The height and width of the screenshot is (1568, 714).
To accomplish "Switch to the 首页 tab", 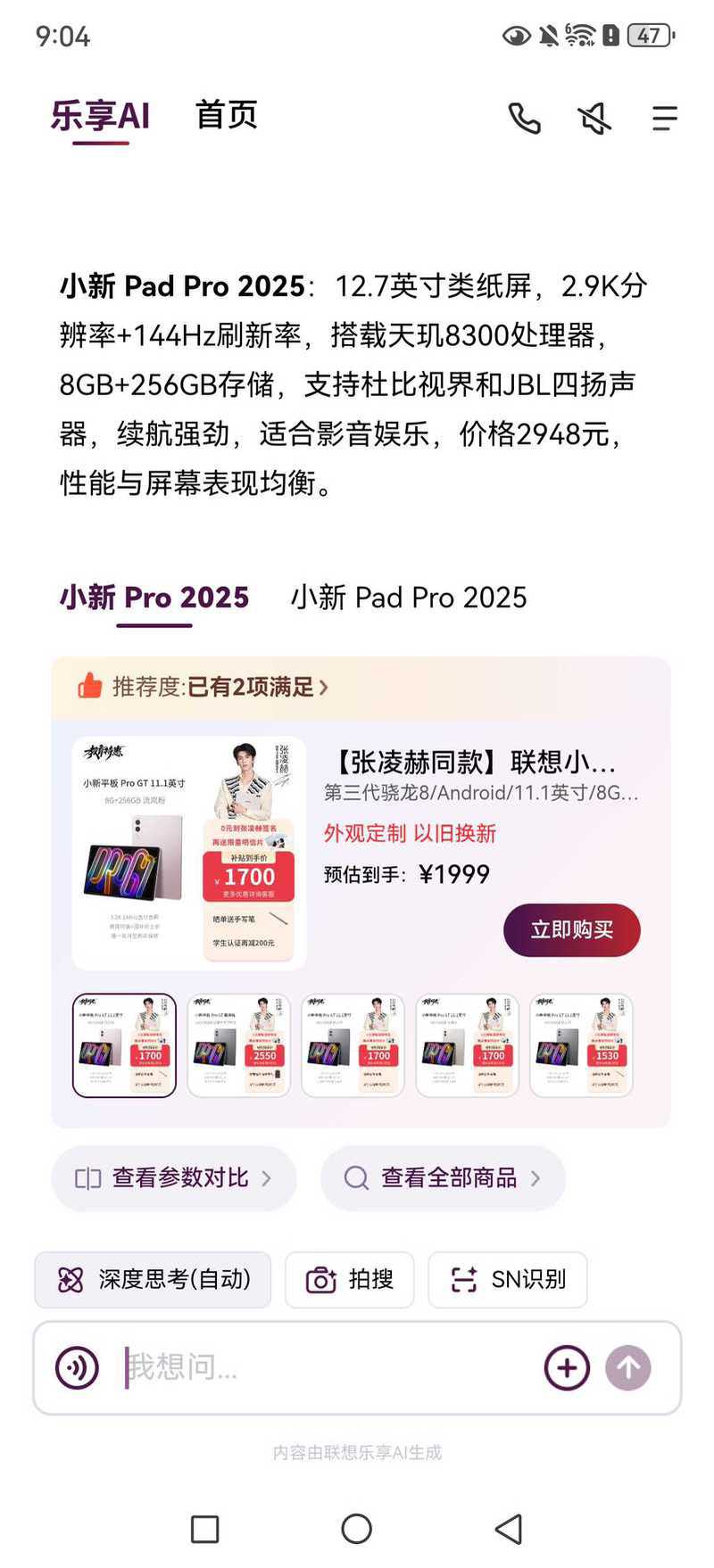I will pyautogui.click(x=226, y=116).
